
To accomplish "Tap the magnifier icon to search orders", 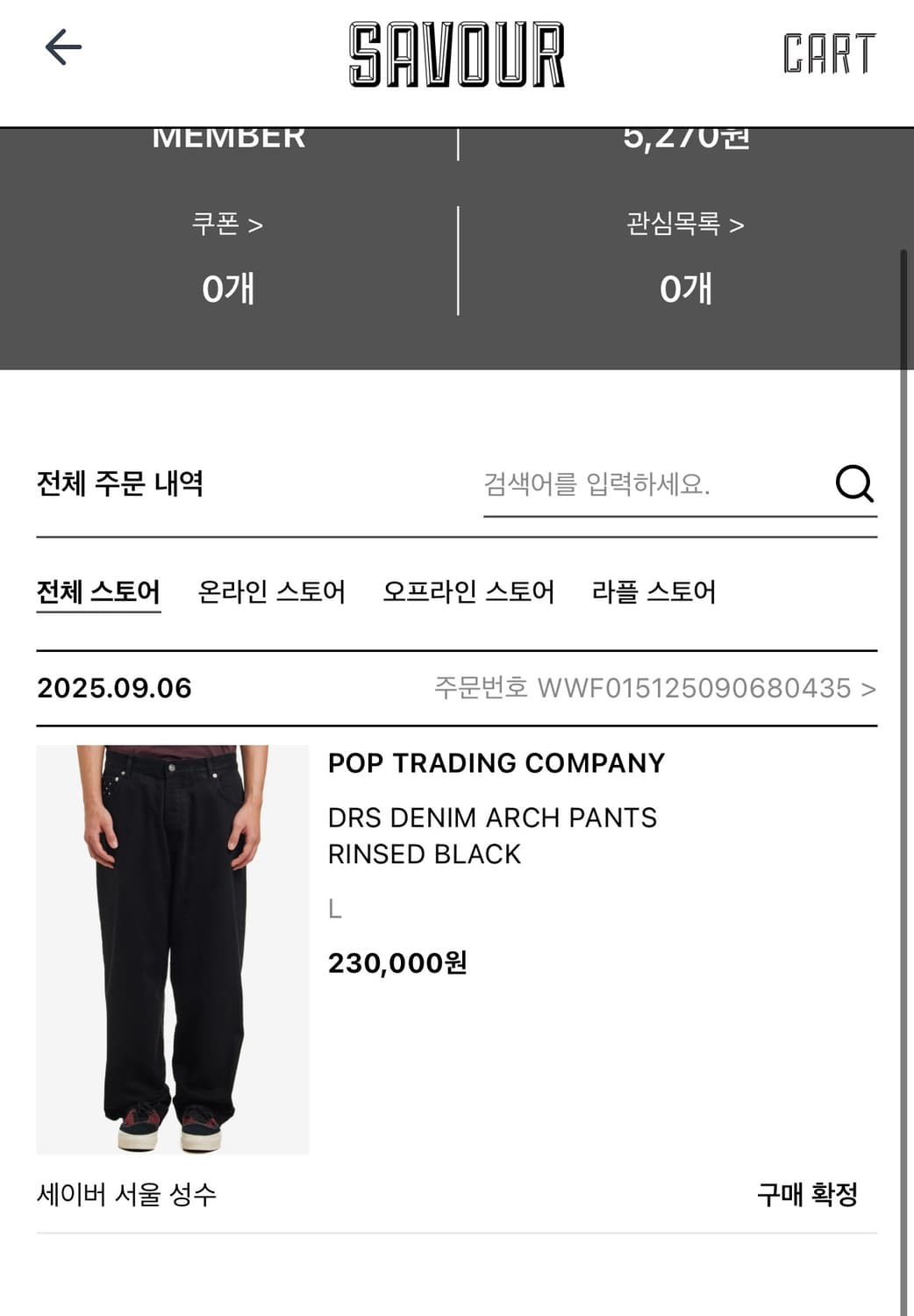I will tap(853, 484).
